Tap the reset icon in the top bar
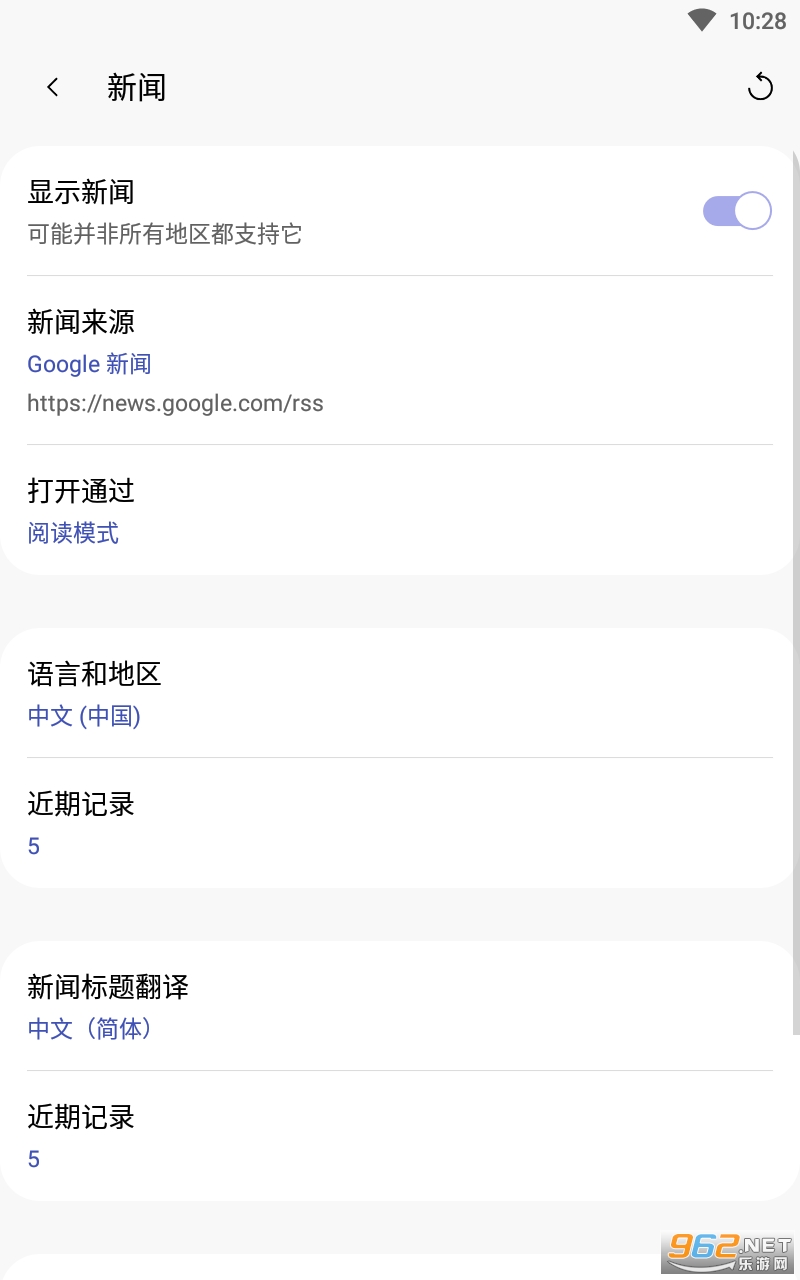The image size is (800, 1280). tap(760, 88)
